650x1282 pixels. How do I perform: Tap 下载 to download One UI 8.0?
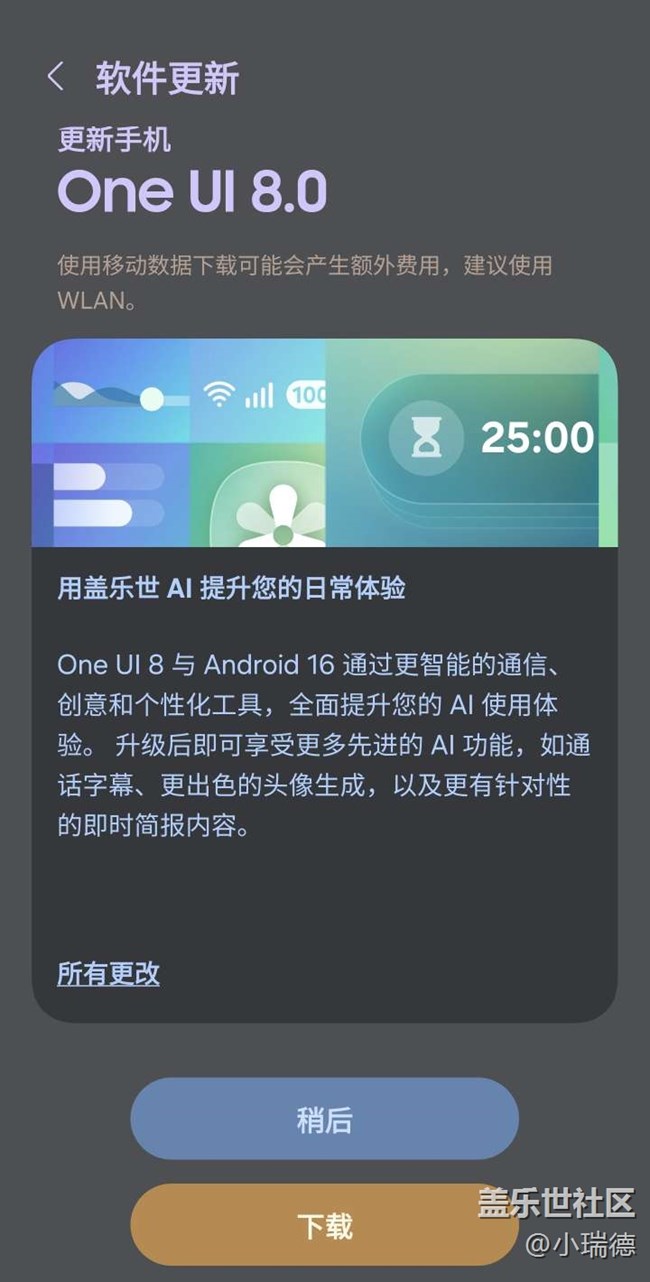point(324,1225)
